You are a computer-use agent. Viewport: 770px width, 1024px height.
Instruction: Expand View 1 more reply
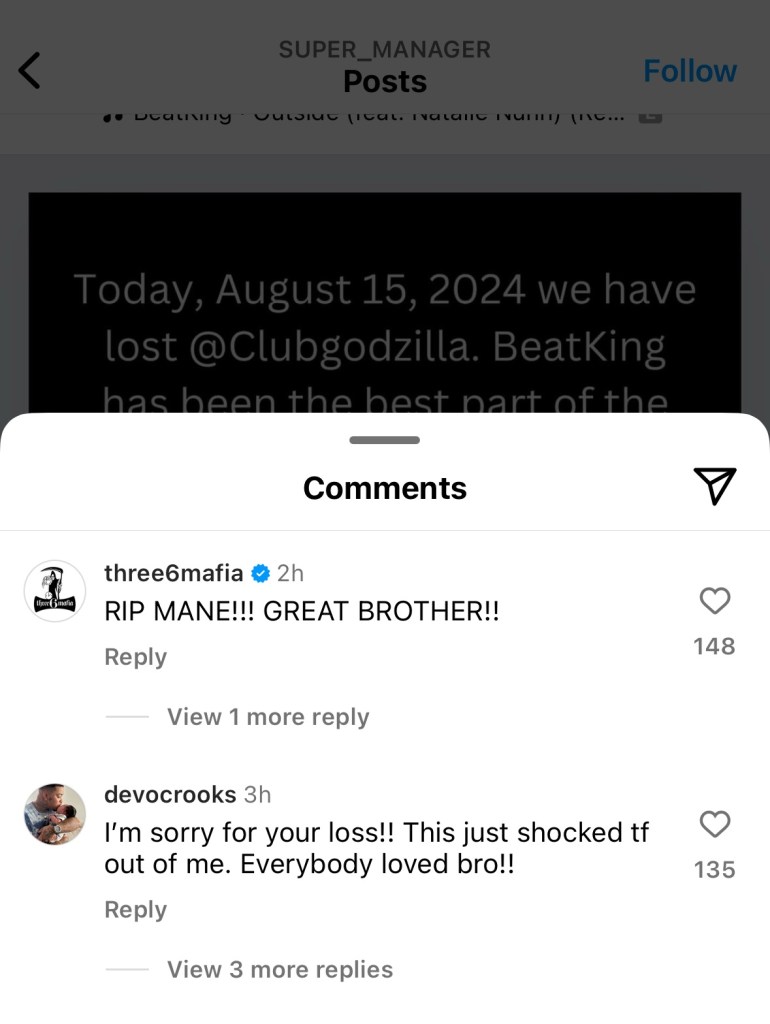tap(267, 717)
